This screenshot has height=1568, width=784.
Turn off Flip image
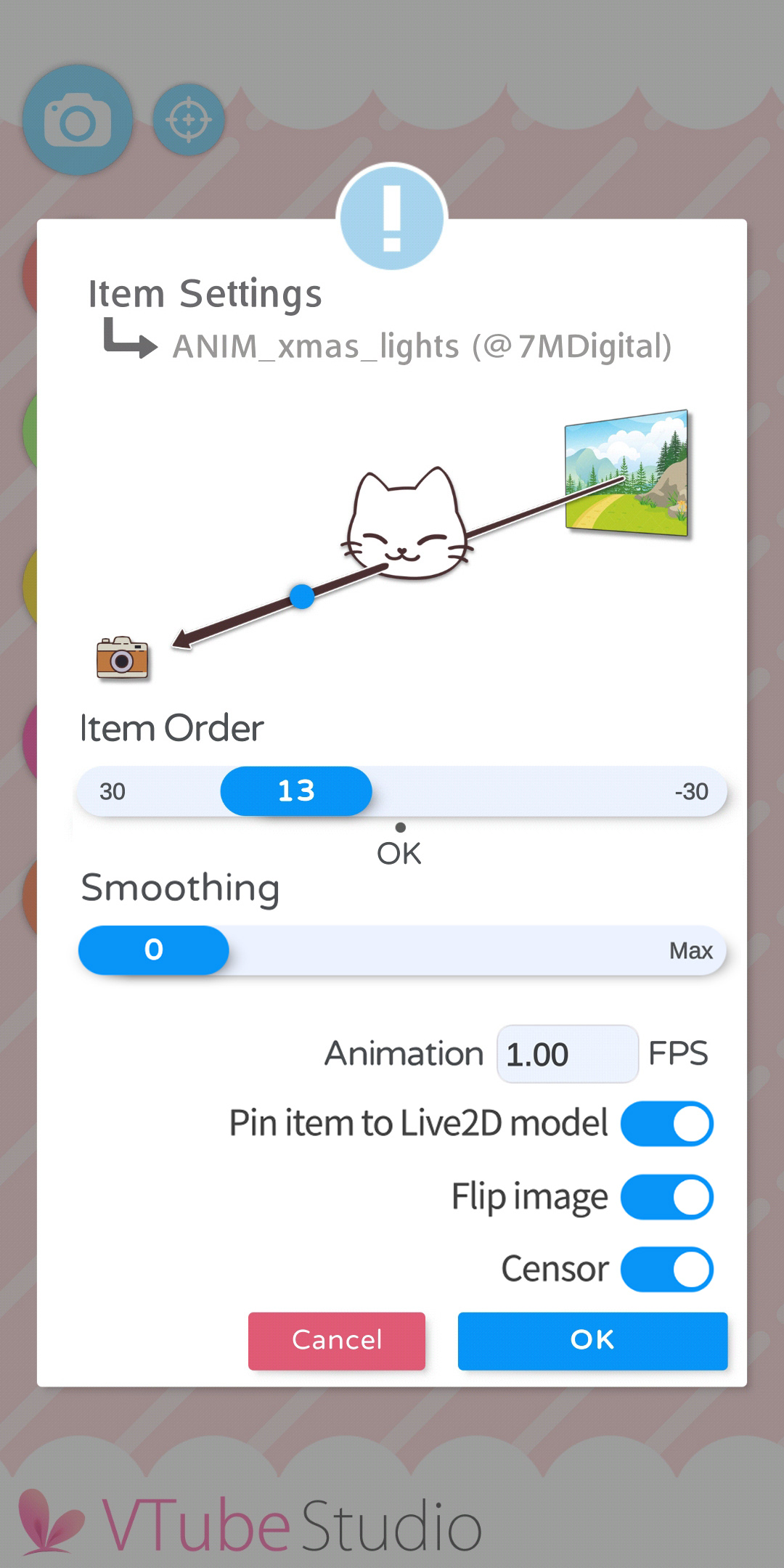coord(666,1197)
